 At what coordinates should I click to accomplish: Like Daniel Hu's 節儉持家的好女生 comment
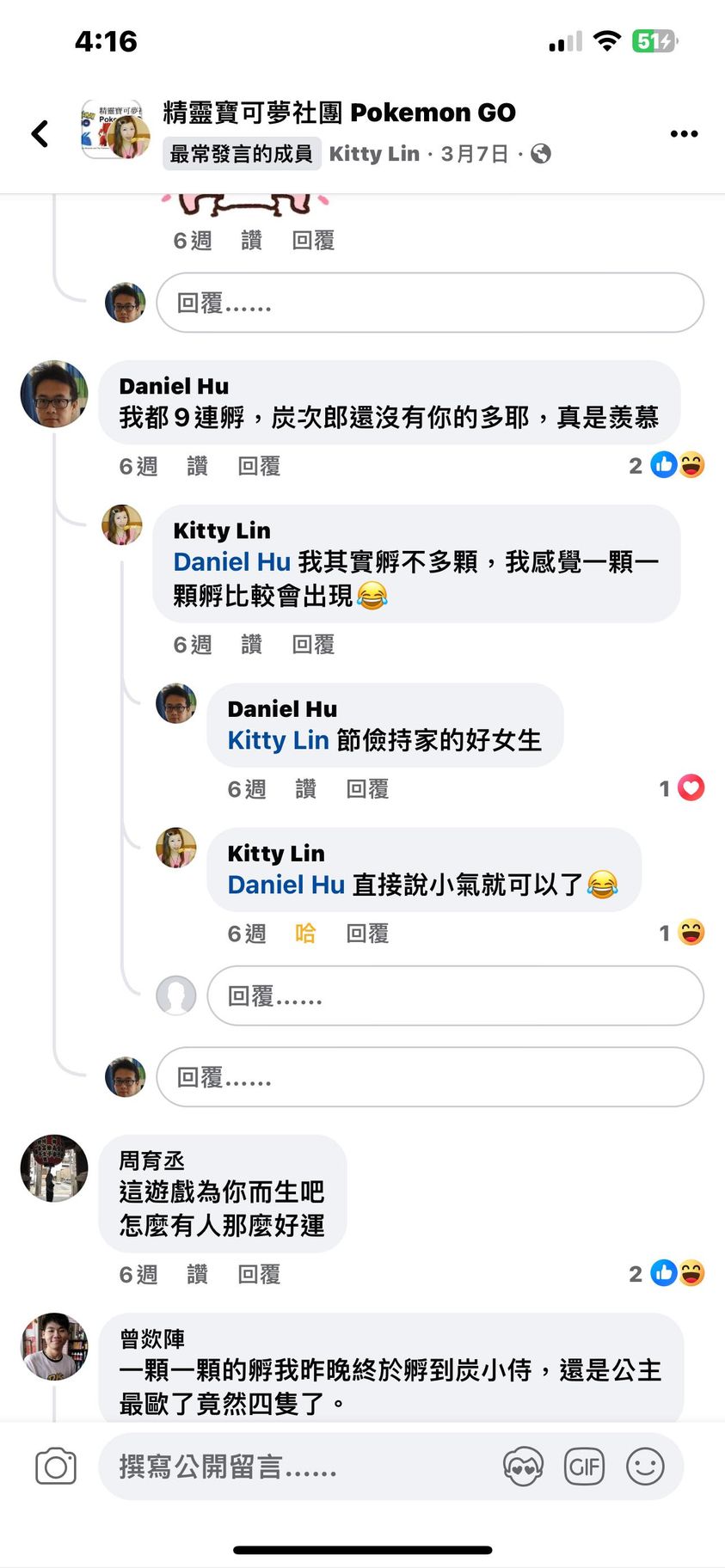click(x=305, y=789)
